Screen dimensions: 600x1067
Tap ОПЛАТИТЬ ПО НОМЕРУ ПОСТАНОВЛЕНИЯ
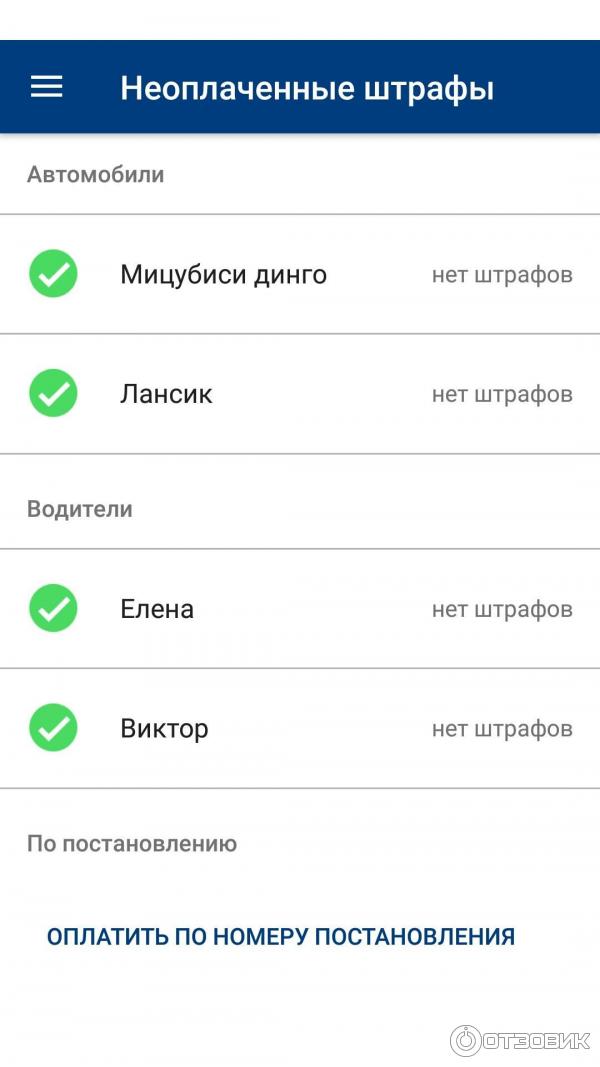(x=281, y=937)
